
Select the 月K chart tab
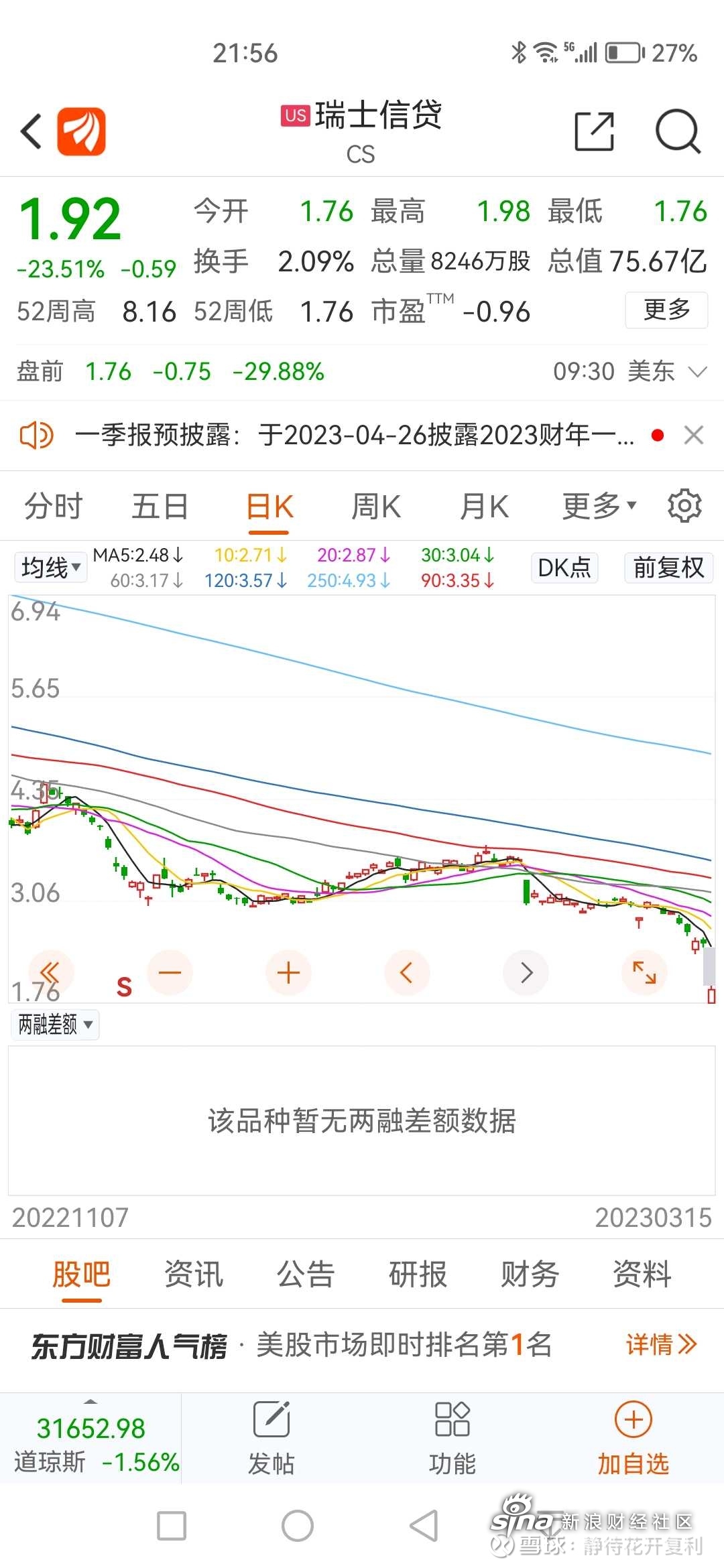pyautogui.click(x=484, y=506)
